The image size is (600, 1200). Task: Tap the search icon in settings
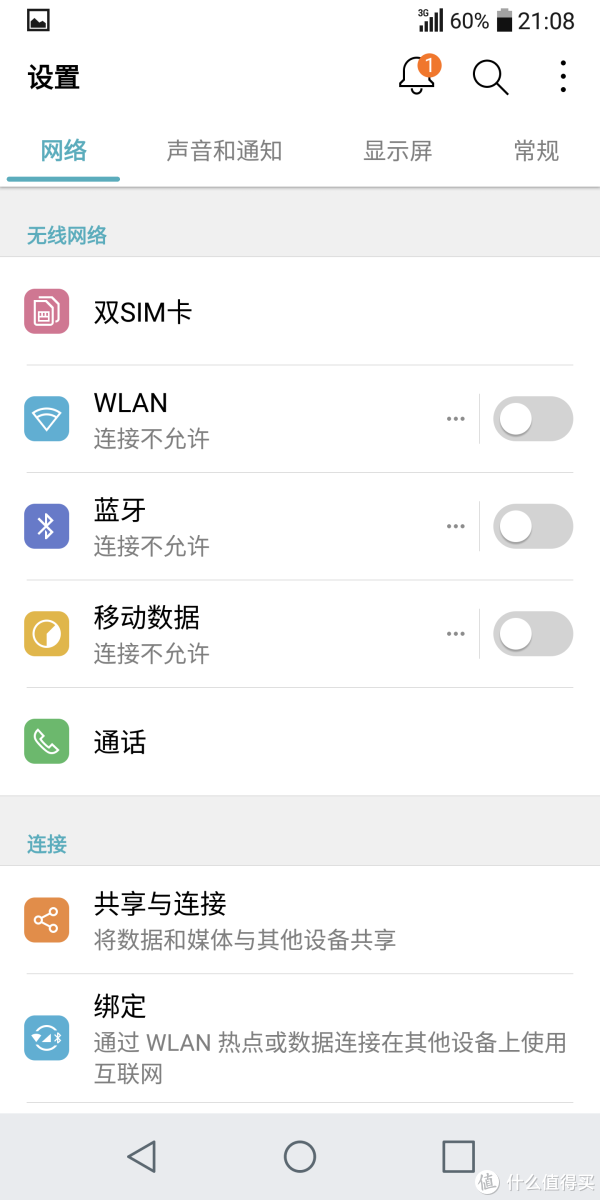pos(490,77)
